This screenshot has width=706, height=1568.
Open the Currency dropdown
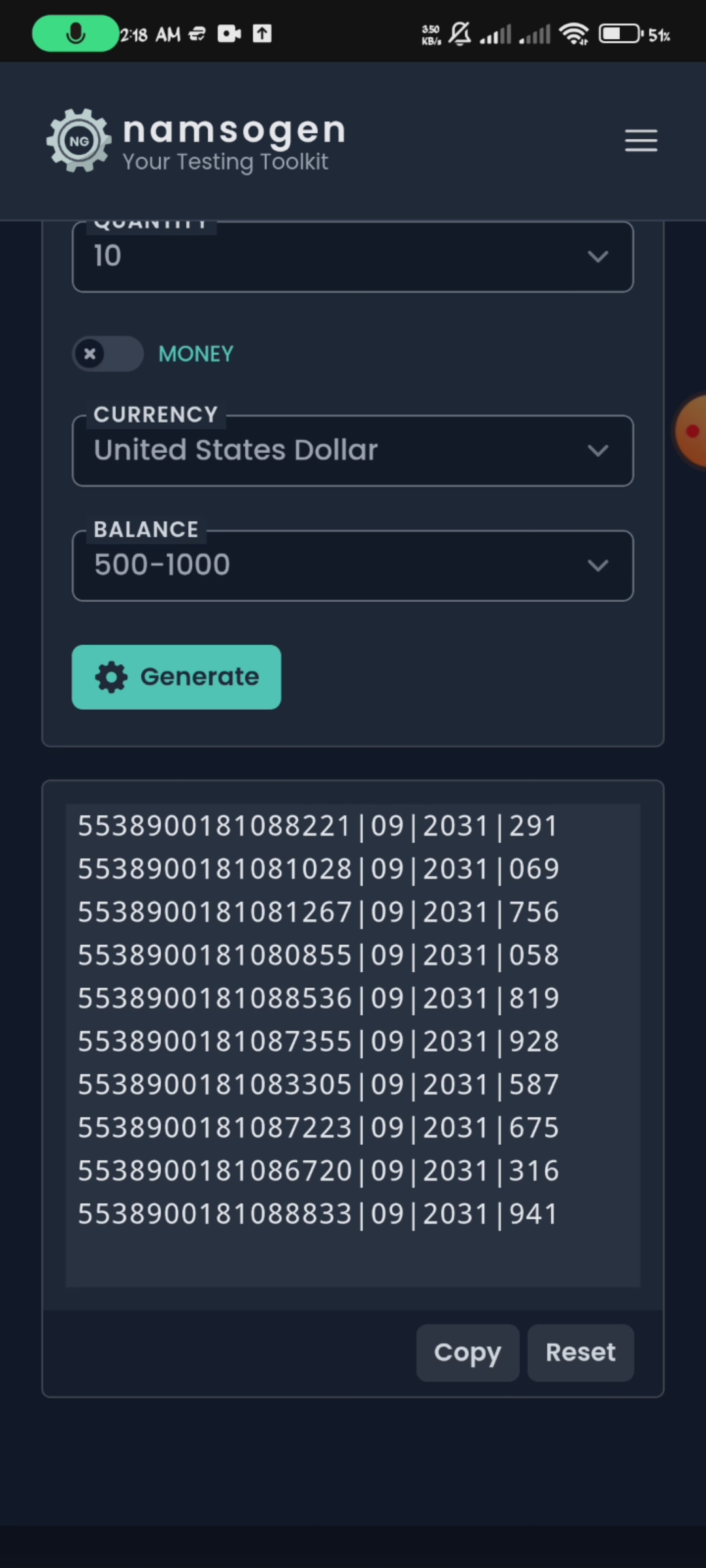352,450
